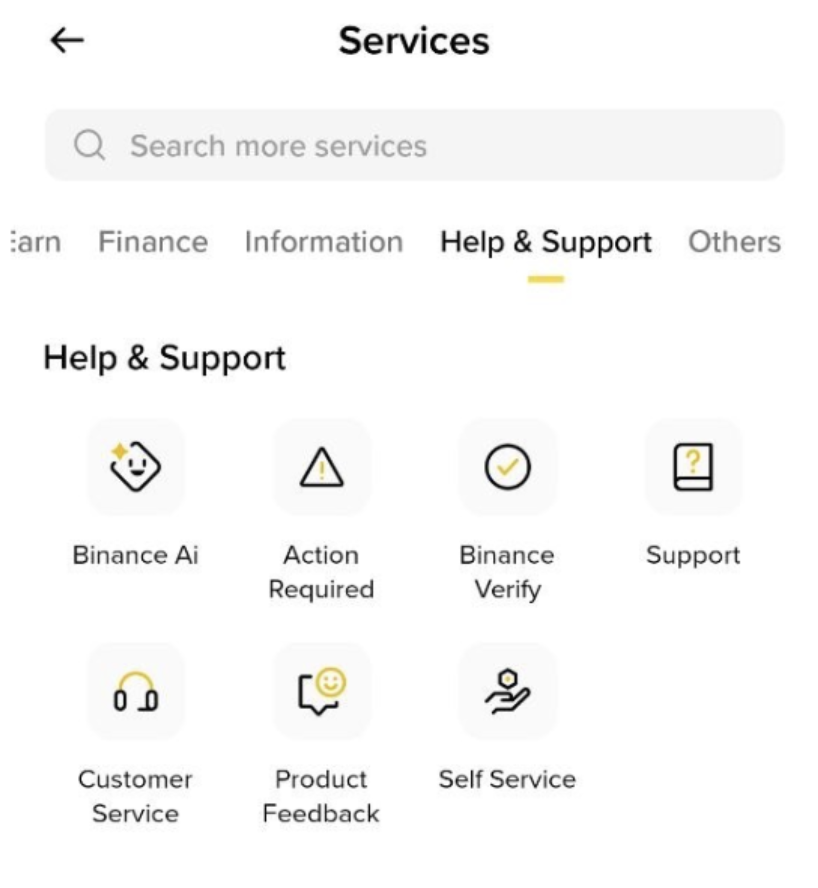Select the Help & Support tab

coord(545,242)
